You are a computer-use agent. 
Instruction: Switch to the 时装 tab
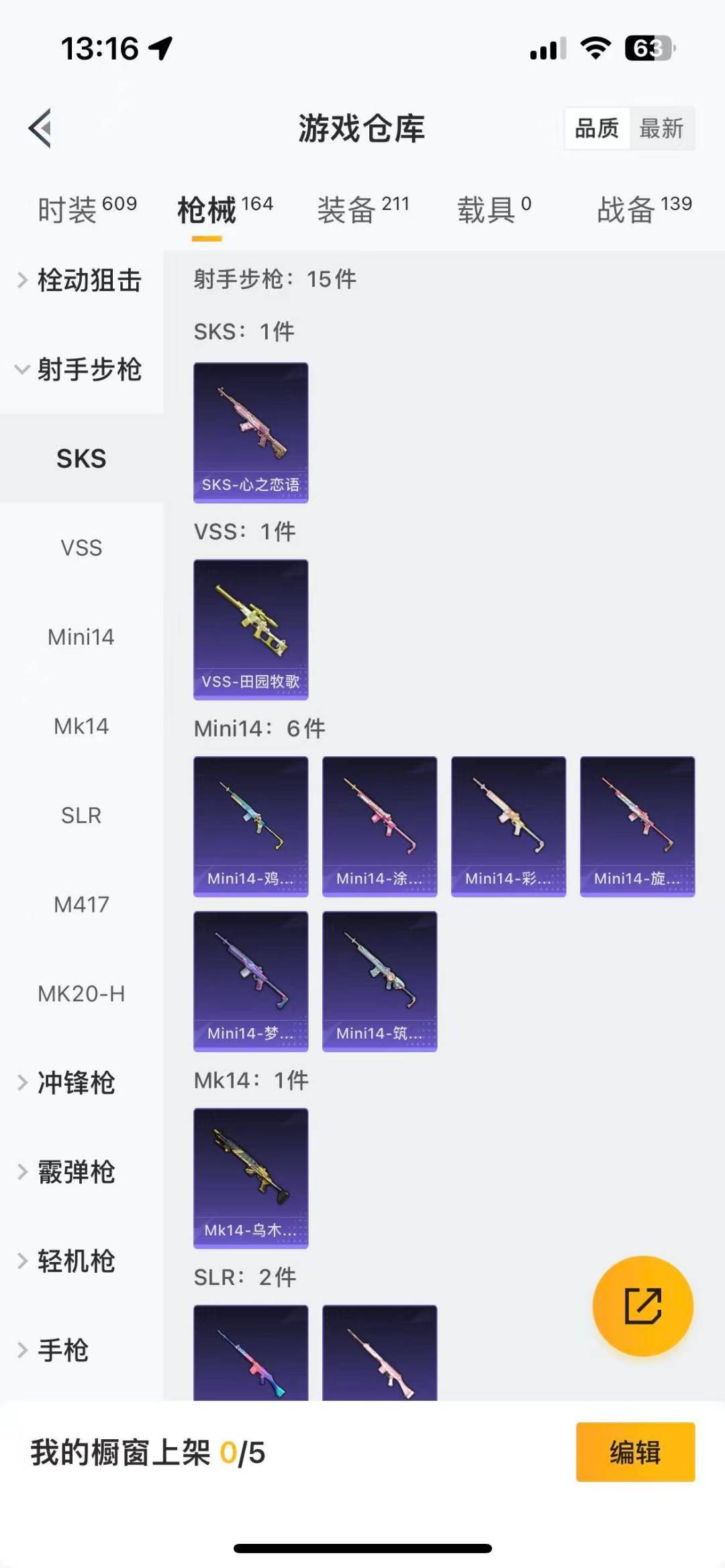(x=87, y=209)
